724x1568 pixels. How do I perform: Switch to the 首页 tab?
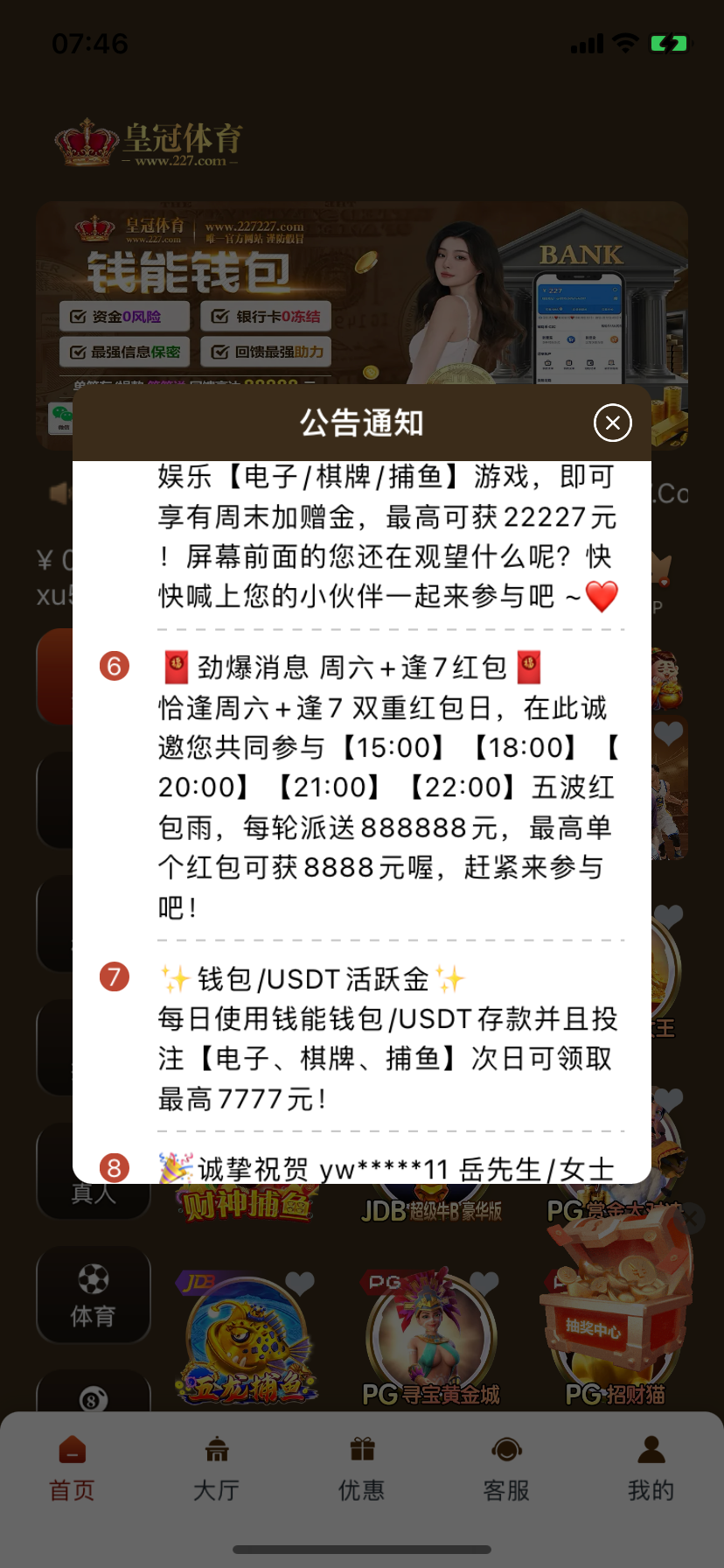[x=72, y=1470]
